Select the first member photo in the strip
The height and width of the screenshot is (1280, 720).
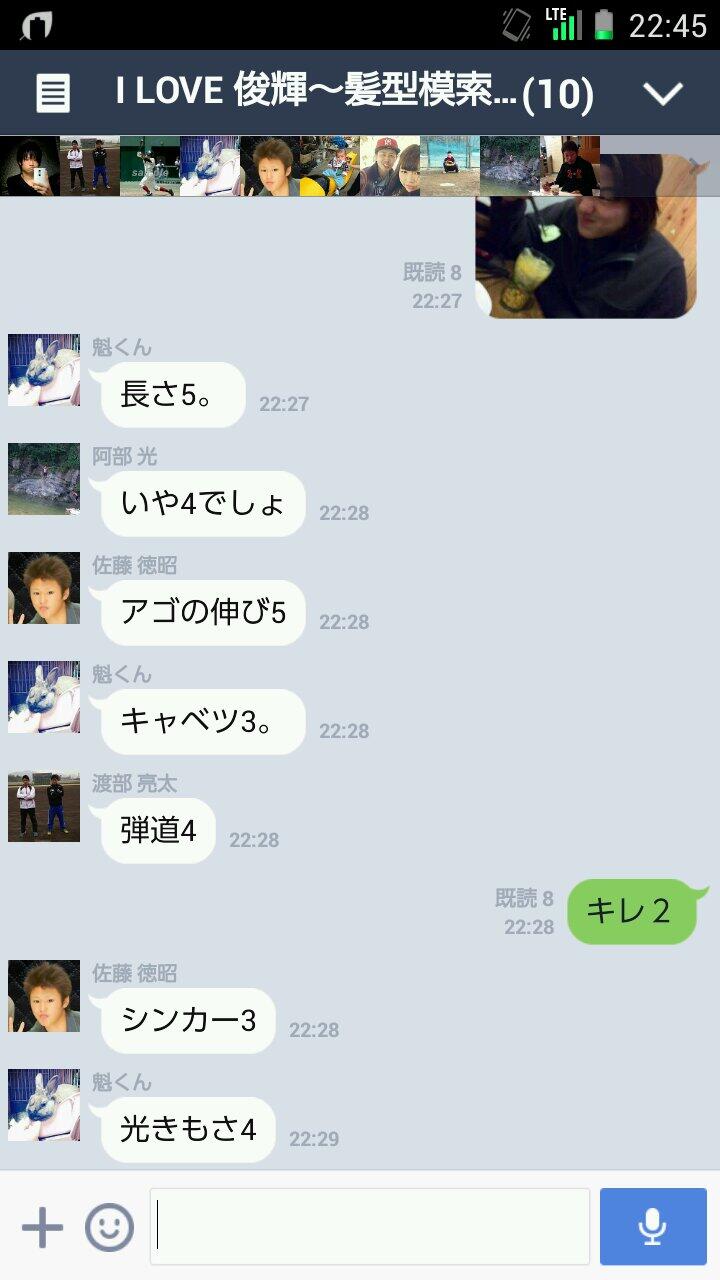coord(29,166)
